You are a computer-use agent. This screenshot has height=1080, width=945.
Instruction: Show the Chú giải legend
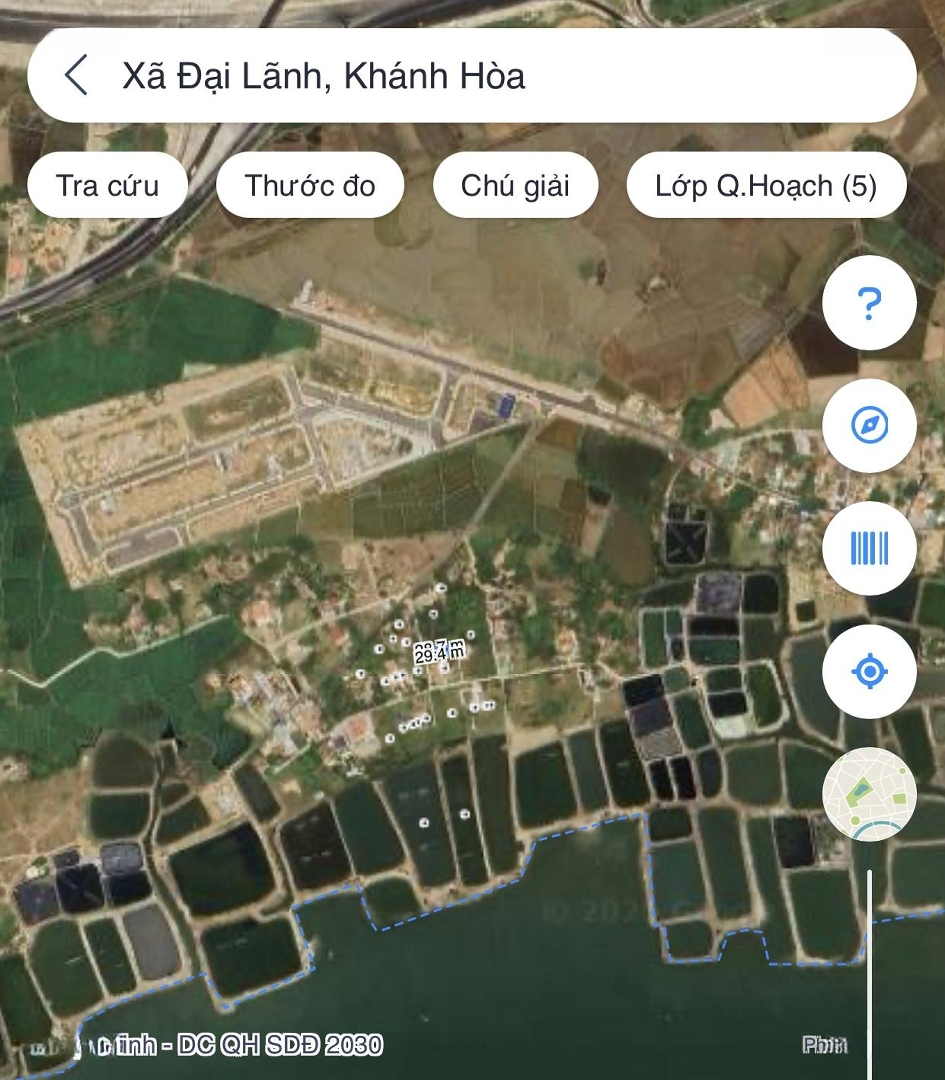point(515,186)
